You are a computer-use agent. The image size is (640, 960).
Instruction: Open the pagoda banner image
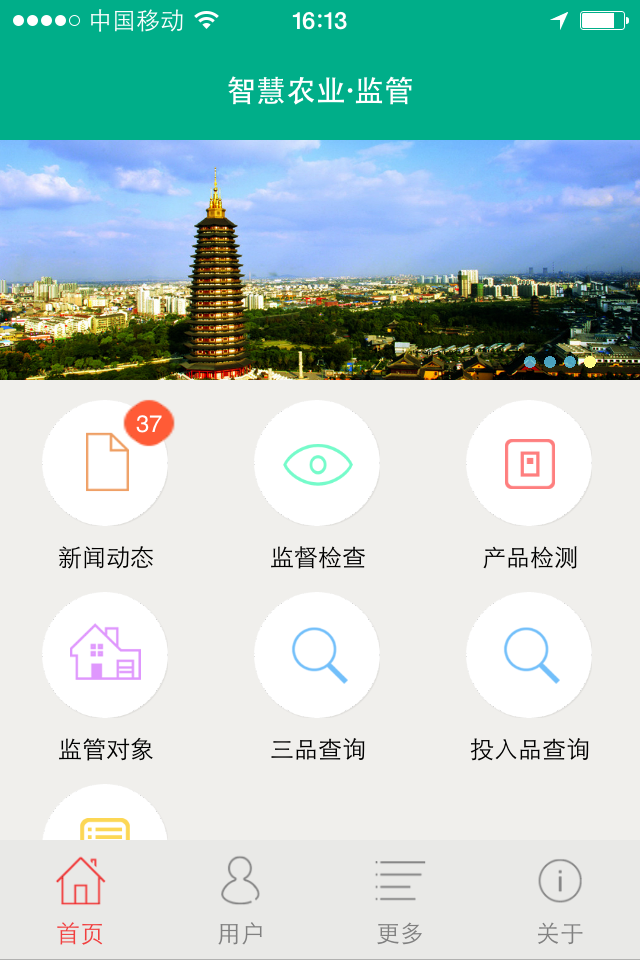(x=320, y=260)
